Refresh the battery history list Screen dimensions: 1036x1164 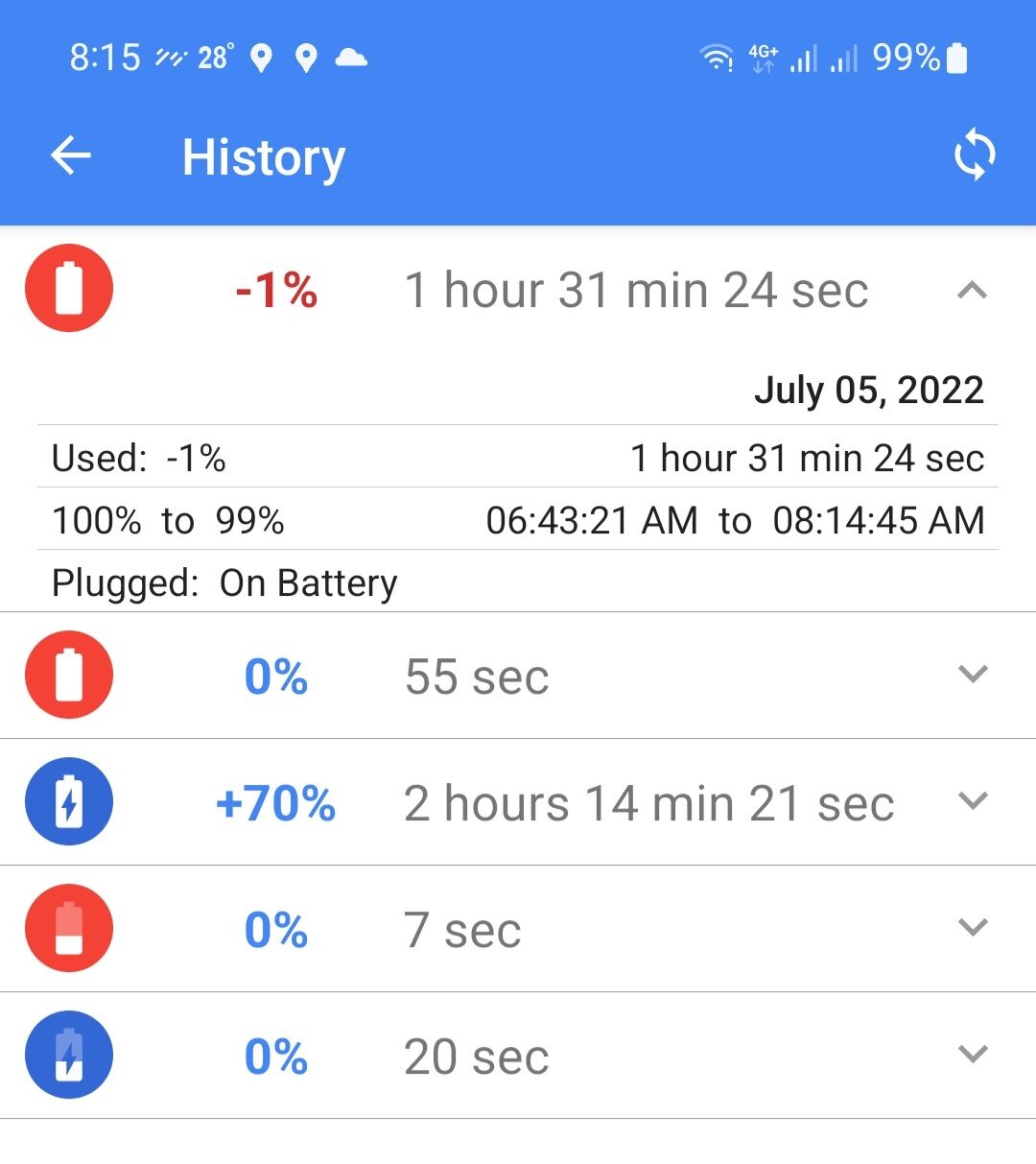(x=974, y=155)
